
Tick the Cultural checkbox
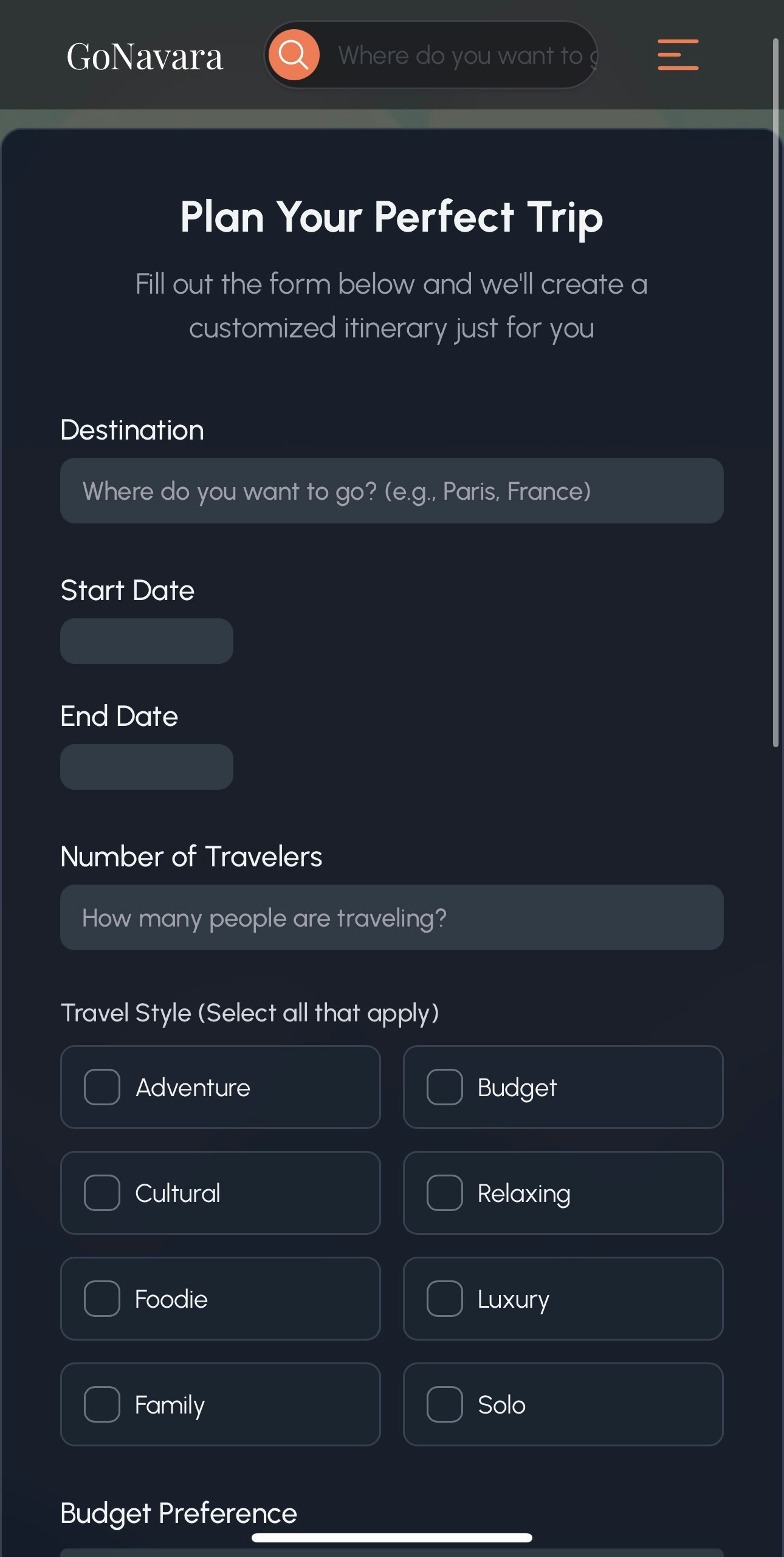pos(102,1193)
